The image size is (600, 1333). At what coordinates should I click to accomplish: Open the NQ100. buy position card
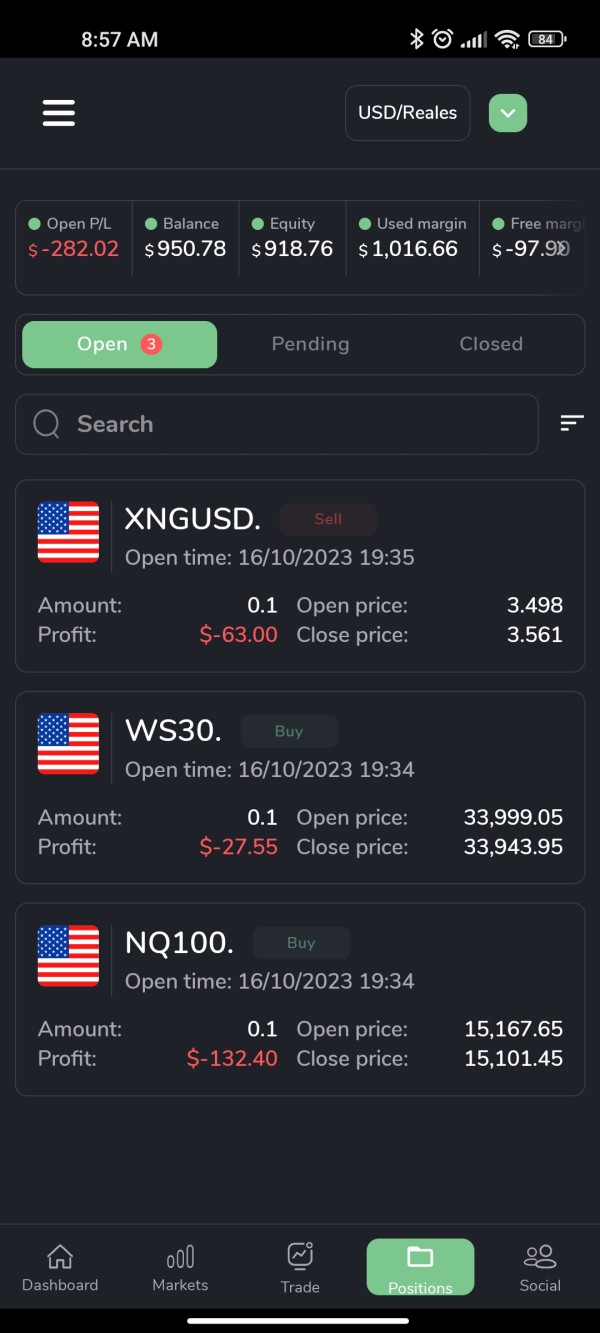click(x=300, y=1000)
